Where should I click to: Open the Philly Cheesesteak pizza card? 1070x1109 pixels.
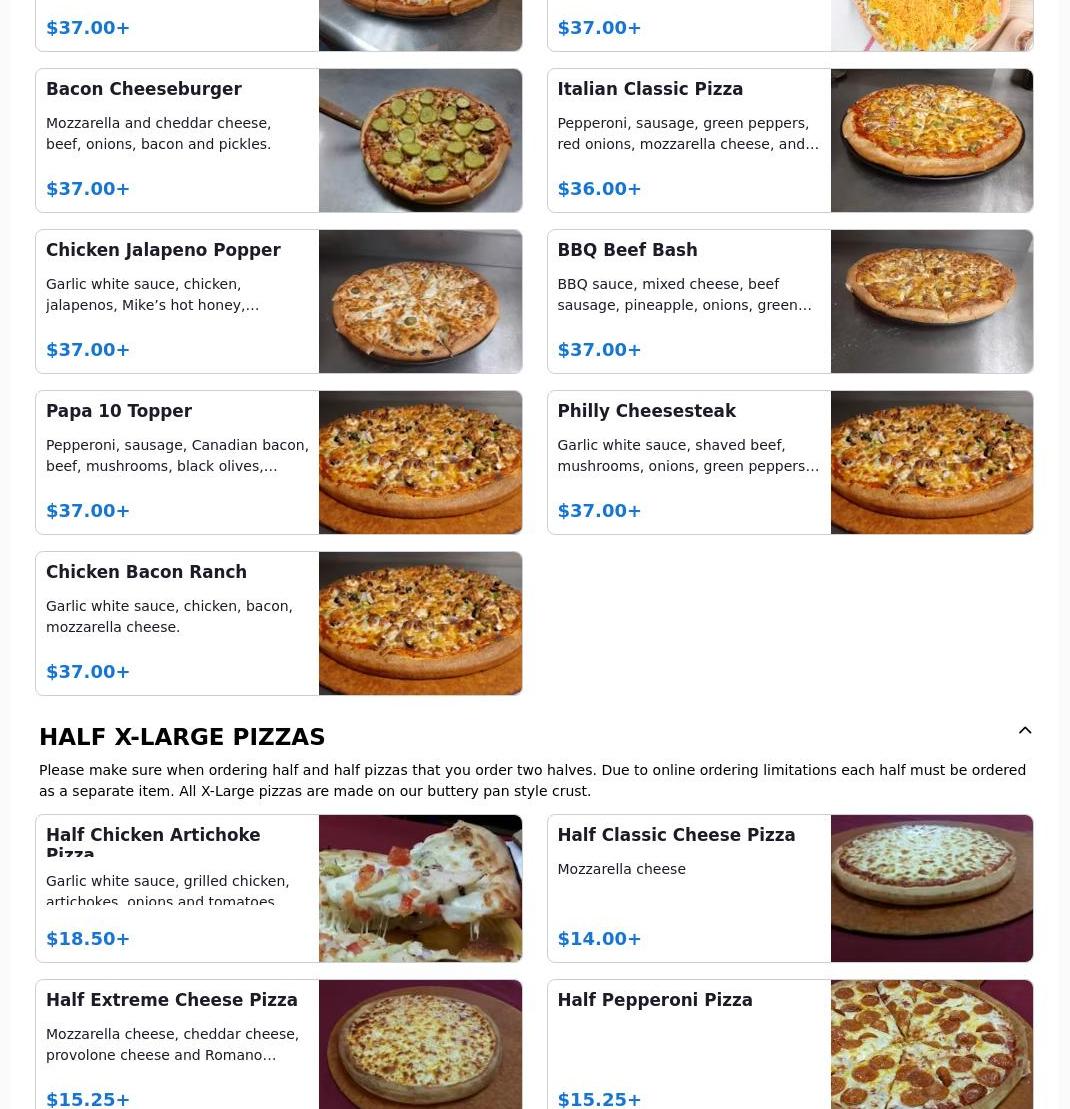[789, 462]
